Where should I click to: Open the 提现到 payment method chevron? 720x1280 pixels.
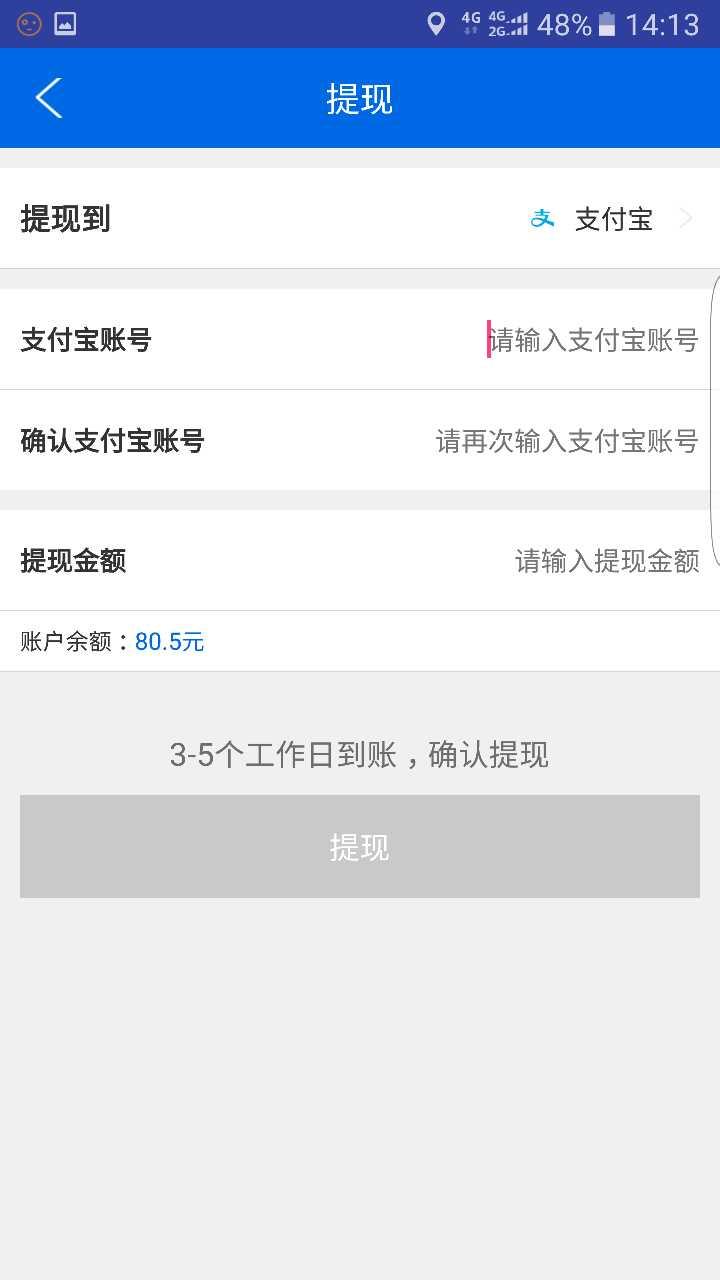click(688, 218)
